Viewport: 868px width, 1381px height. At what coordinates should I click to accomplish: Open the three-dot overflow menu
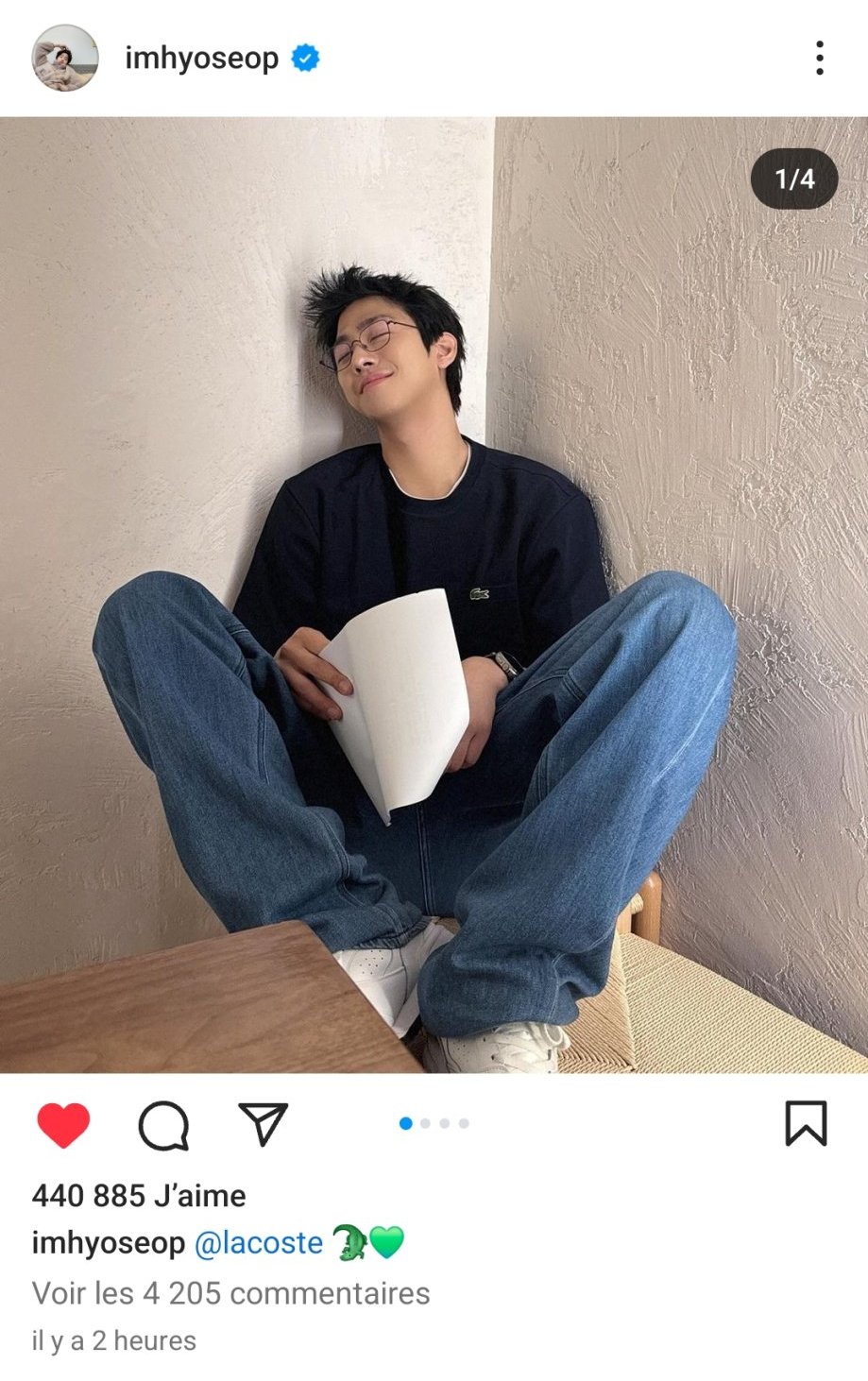[819, 59]
